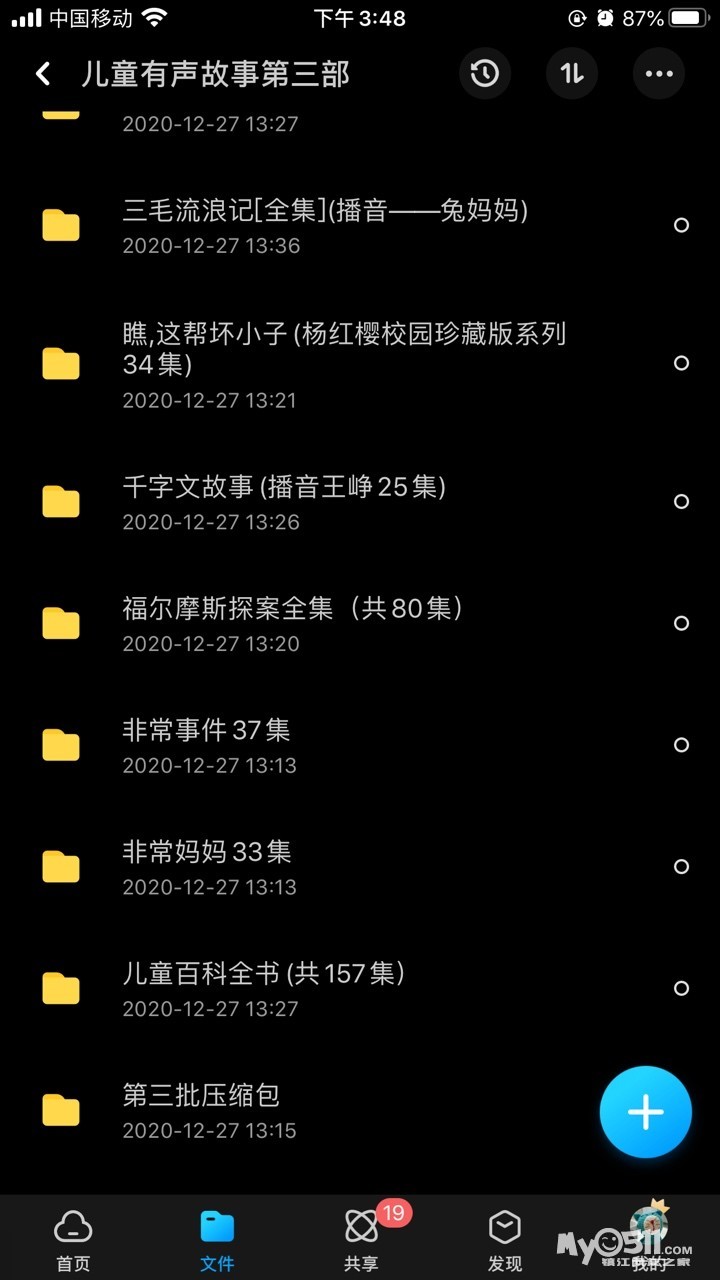This screenshot has height=1280, width=720.
Task: Select the 福尔摩斯探案全集 folder with its circle
Action: pos(681,624)
